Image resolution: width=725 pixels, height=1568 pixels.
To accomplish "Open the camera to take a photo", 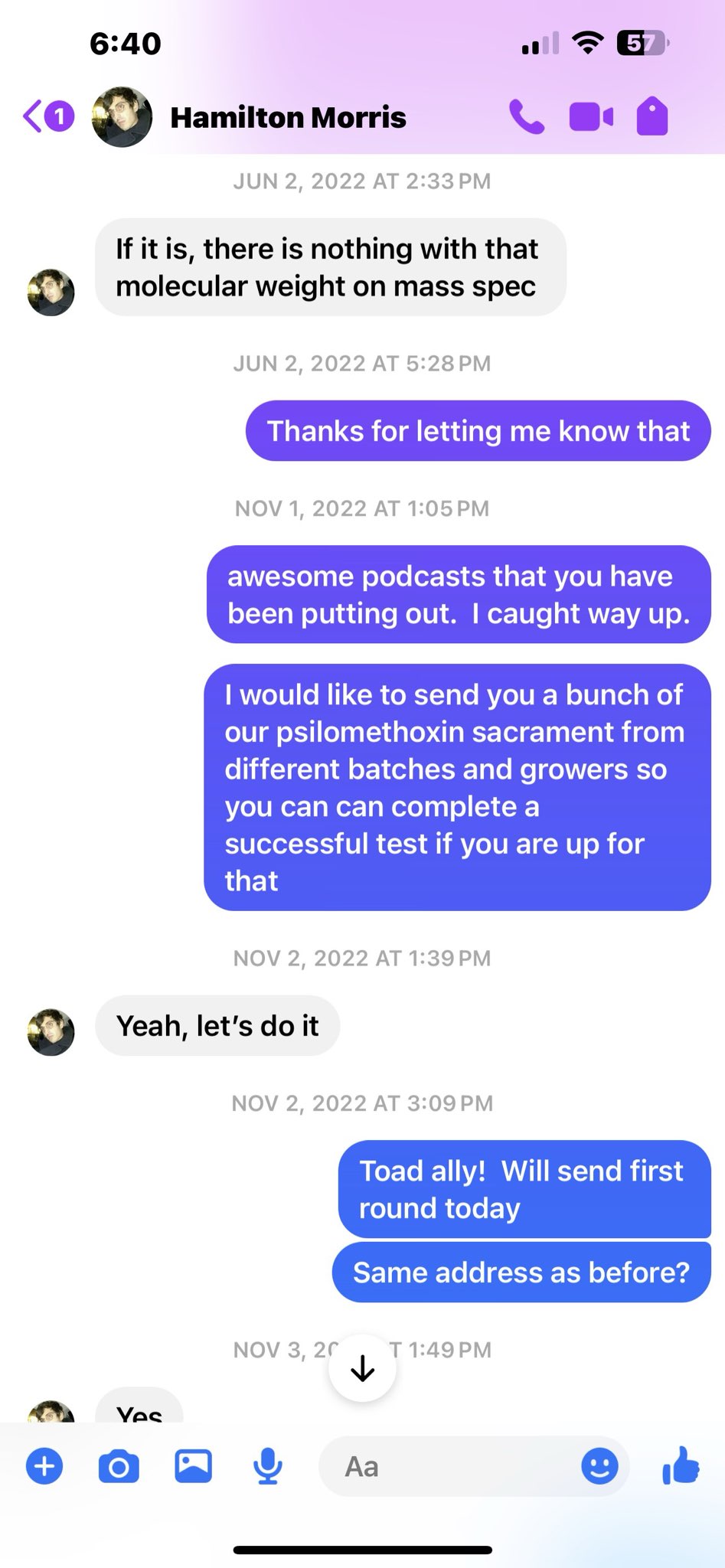I will pyautogui.click(x=119, y=1466).
